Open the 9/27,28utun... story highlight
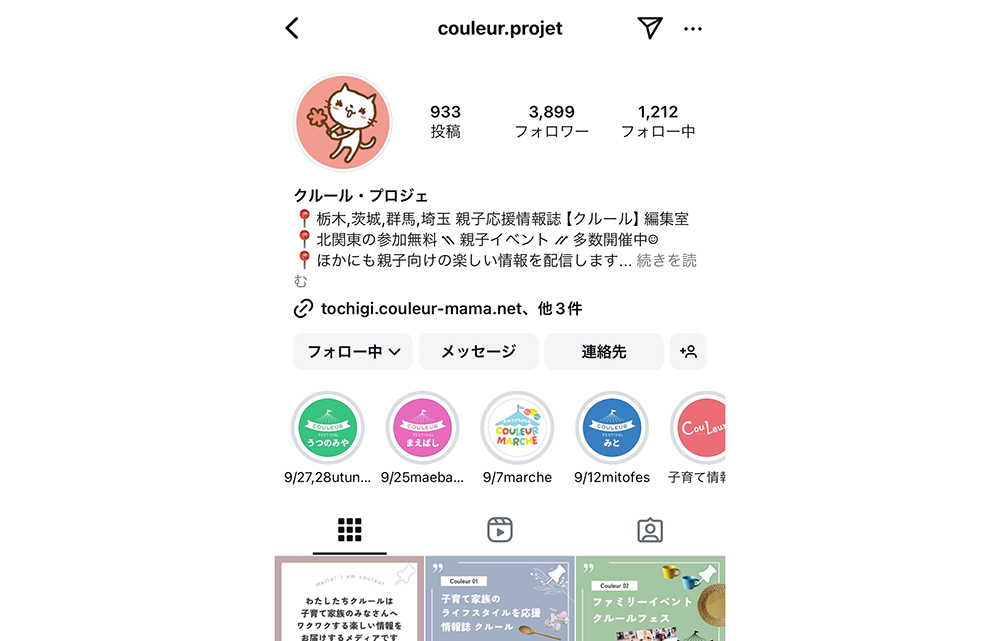The width and height of the screenshot is (1000, 641). tap(328, 428)
